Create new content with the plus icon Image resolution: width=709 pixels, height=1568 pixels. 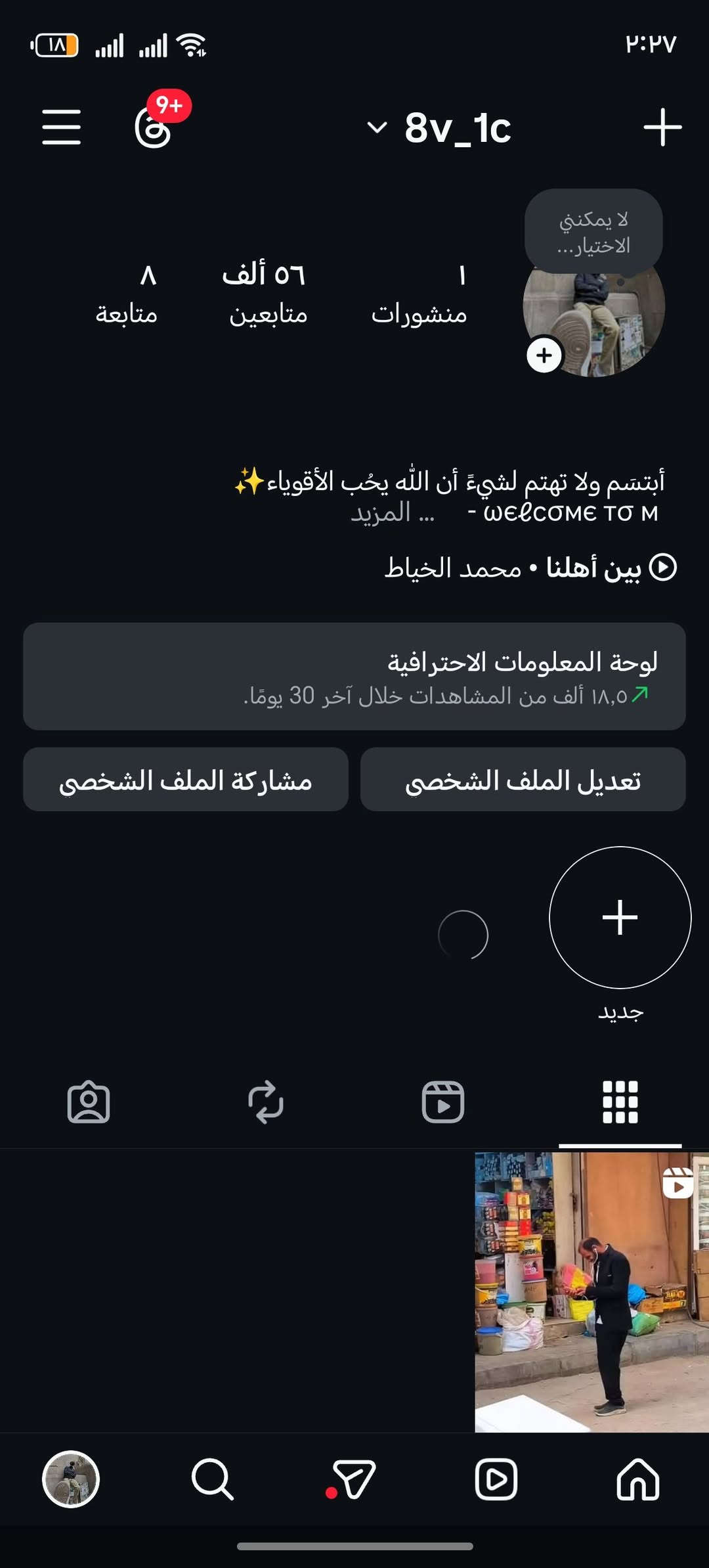click(662, 127)
